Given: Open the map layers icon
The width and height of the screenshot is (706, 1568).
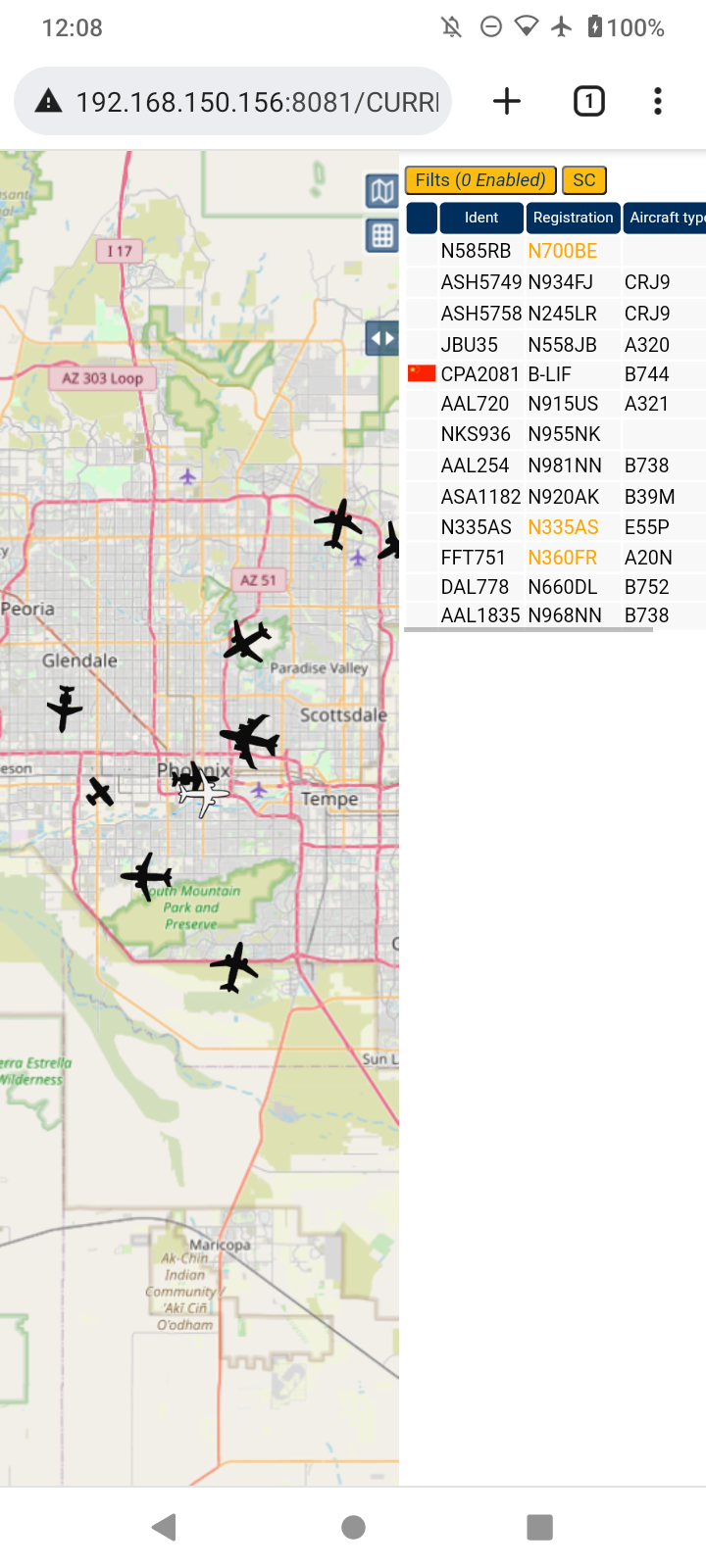Looking at the screenshot, I should tap(382, 190).
